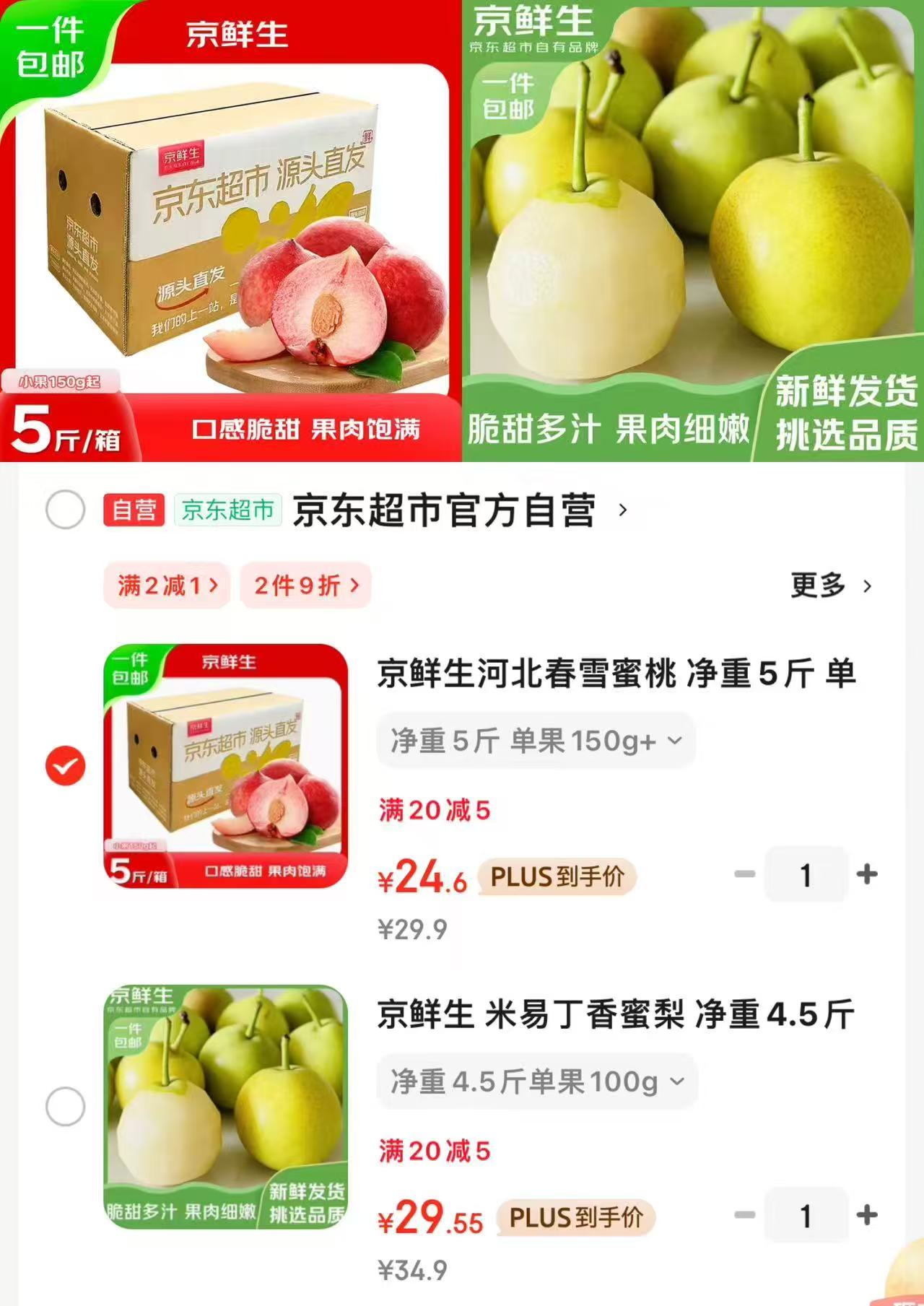Click the 满20减5 promotion tag for peaches
Image resolution: width=924 pixels, height=1306 pixels.
(433, 811)
